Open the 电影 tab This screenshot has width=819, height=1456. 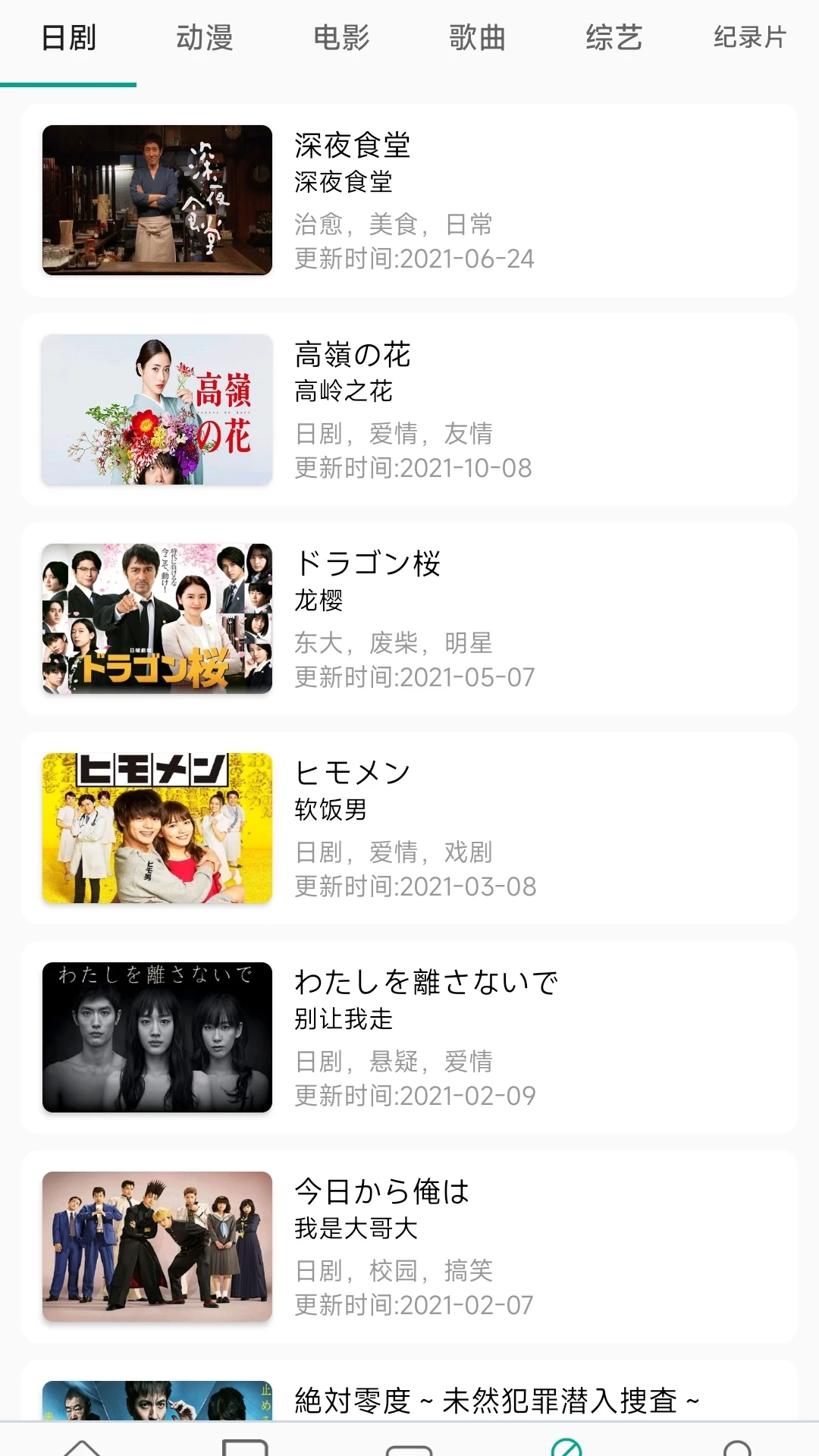[341, 38]
